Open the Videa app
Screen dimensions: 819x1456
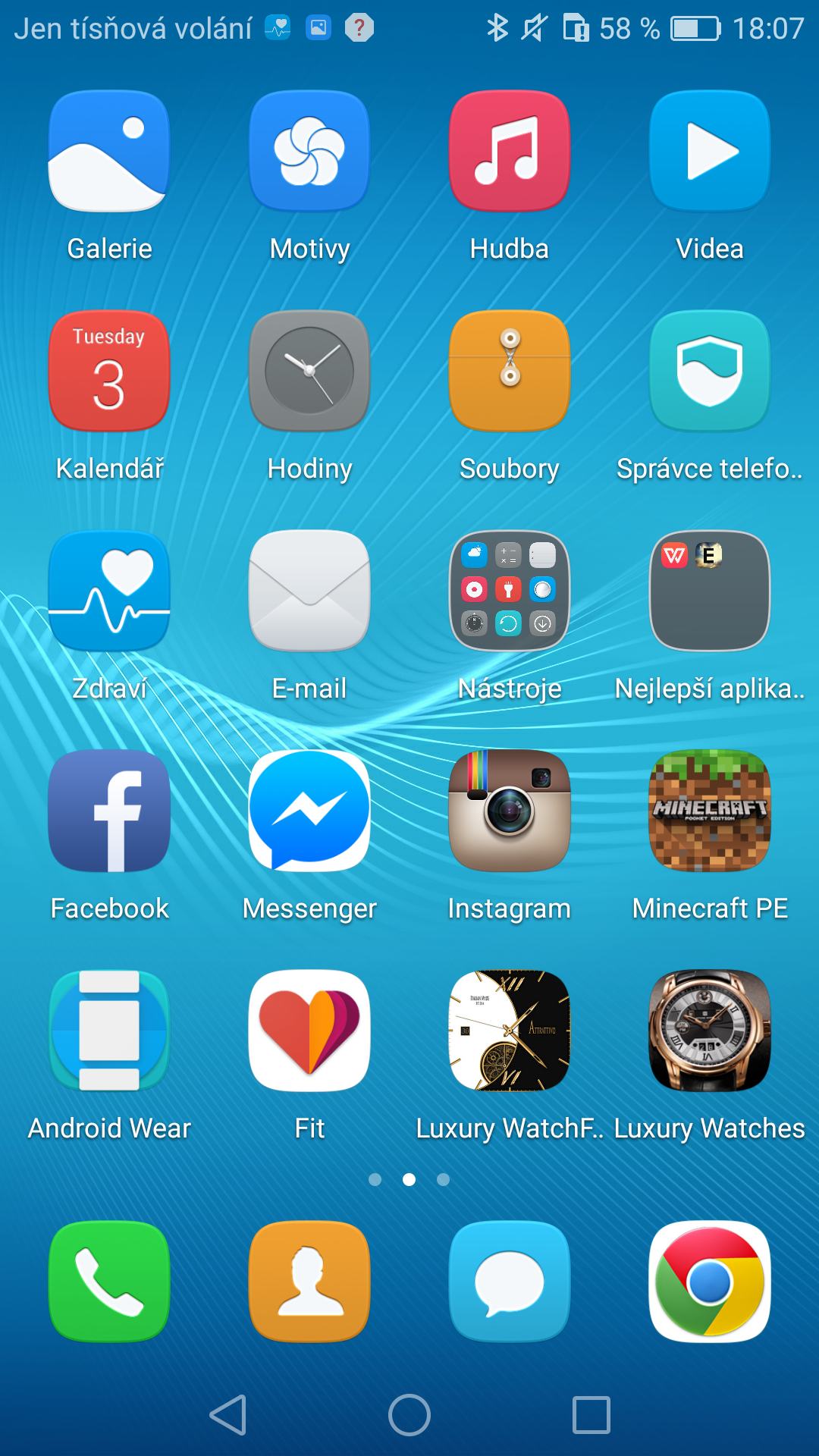pyautogui.click(x=710, y=151)
